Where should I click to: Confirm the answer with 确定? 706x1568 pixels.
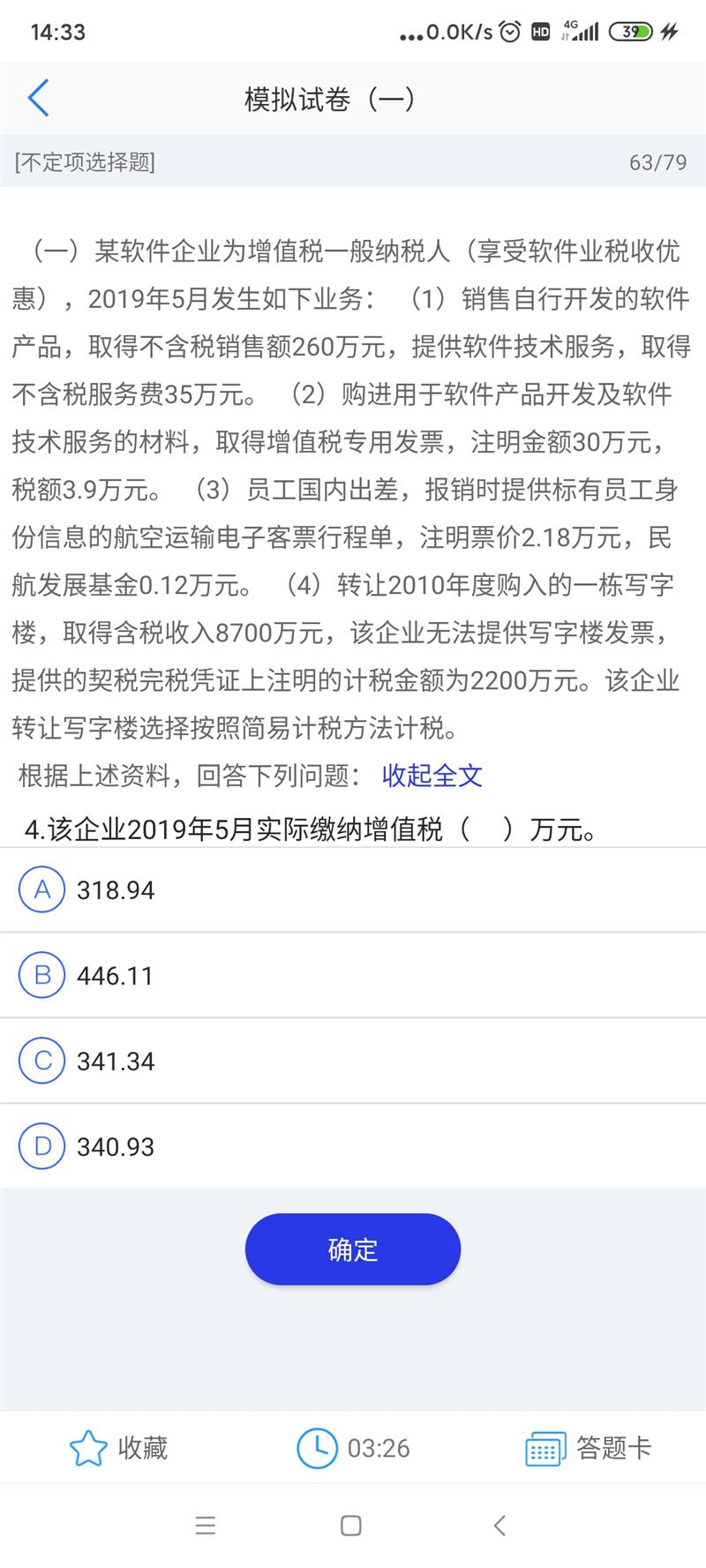click(353, 1249)
